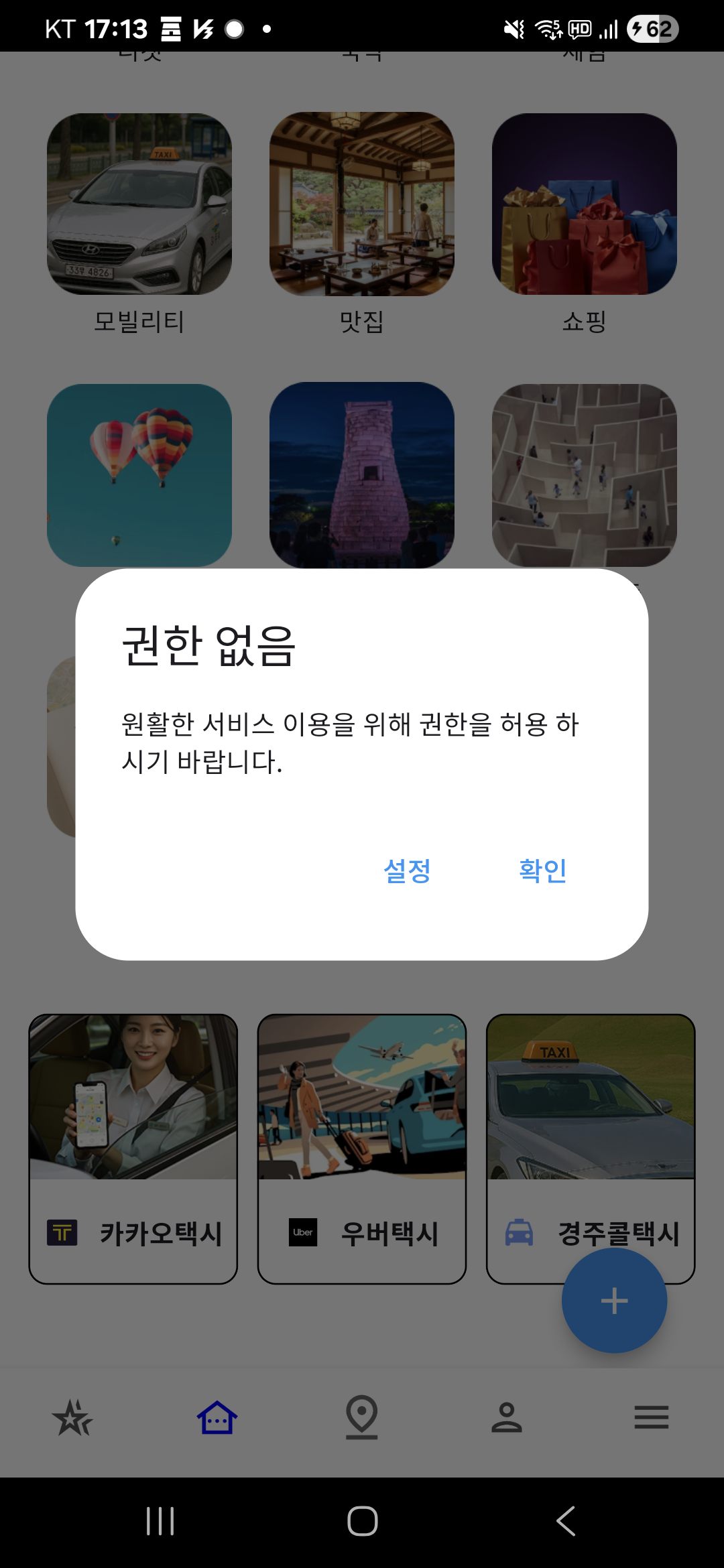Image resolution: width=724 pixels, height=1568 pixels.
Task: Confirm the dialog with 확인
Action: click(x=542, y=871)
